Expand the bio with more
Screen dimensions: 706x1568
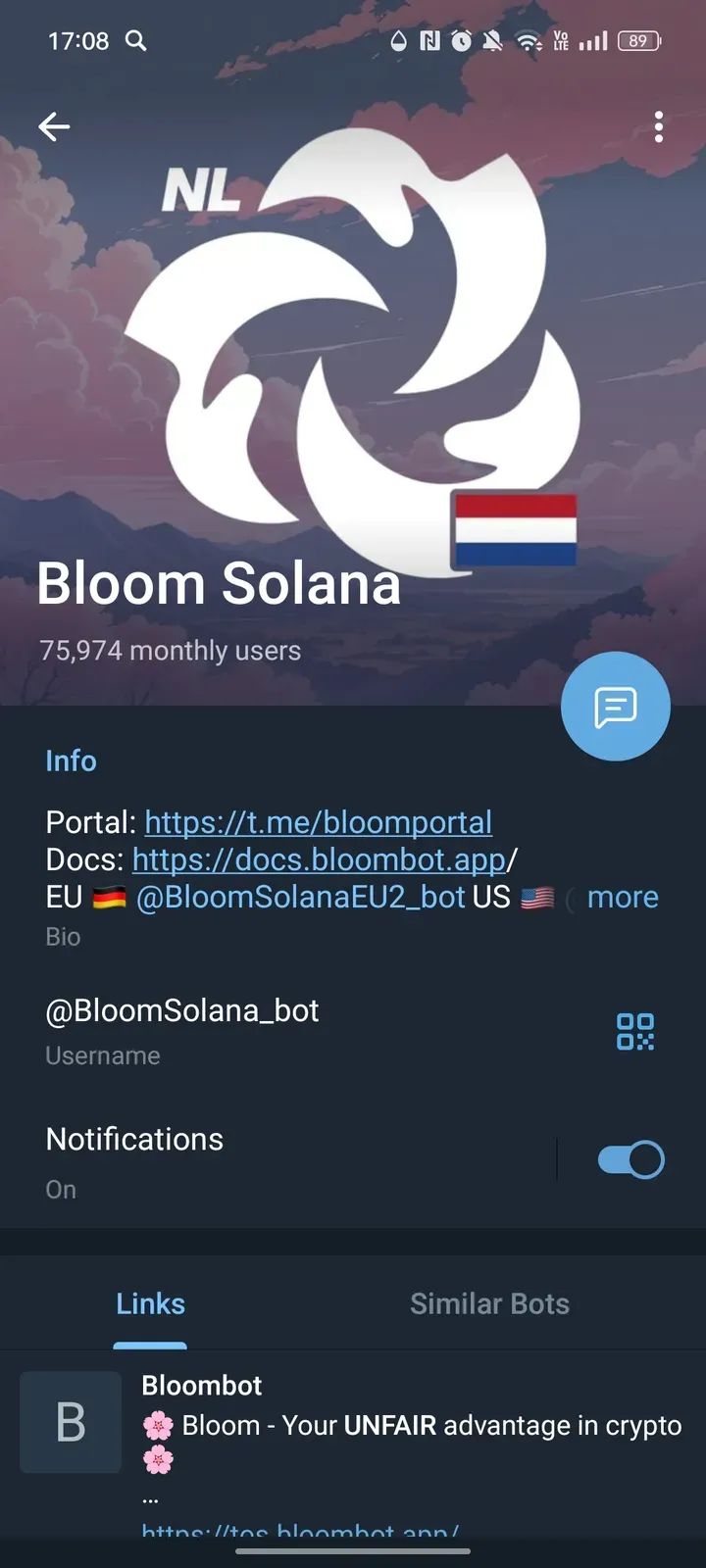point(623,897)
